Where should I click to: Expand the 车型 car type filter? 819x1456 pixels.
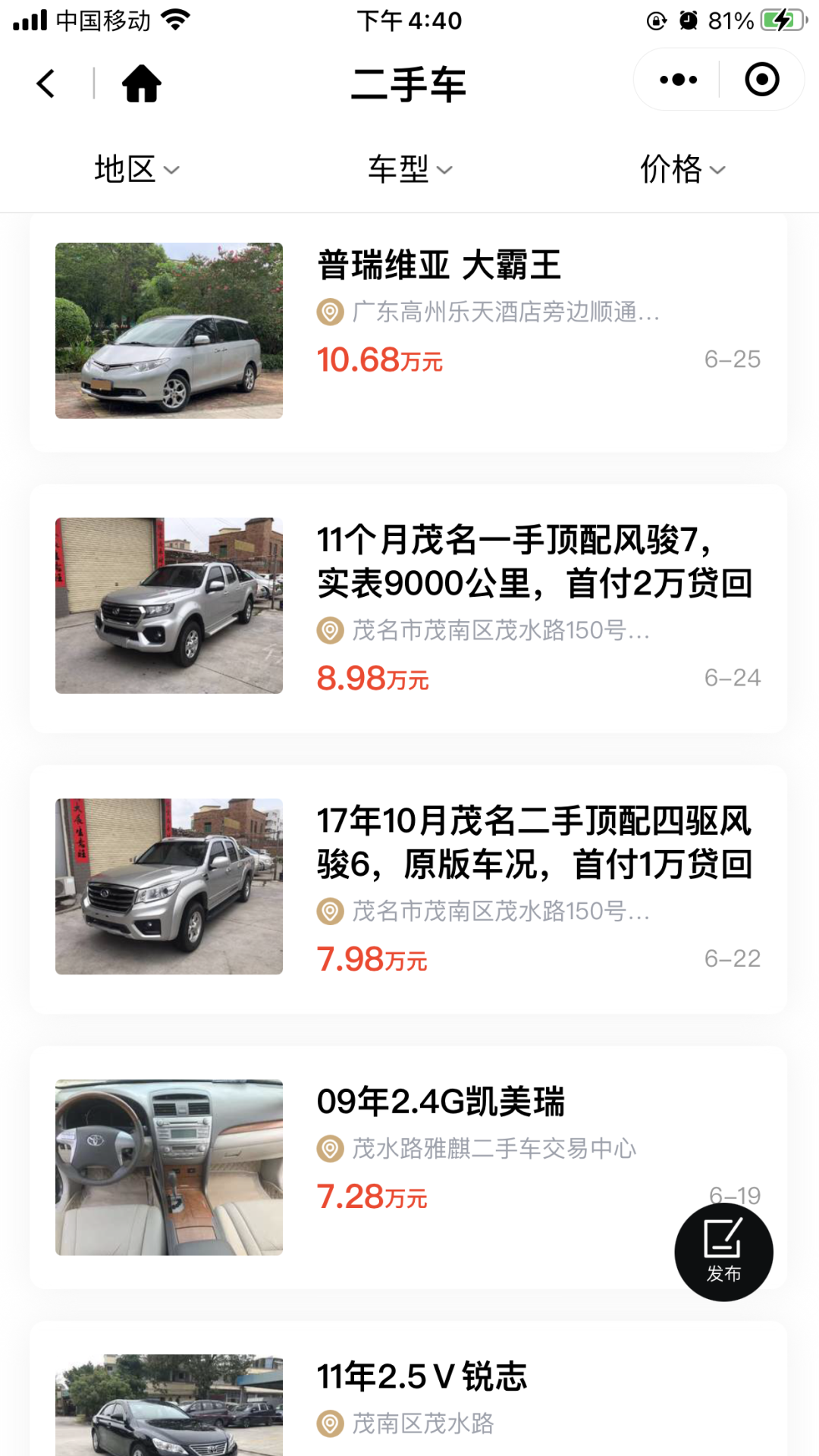(x=409, y=169)
